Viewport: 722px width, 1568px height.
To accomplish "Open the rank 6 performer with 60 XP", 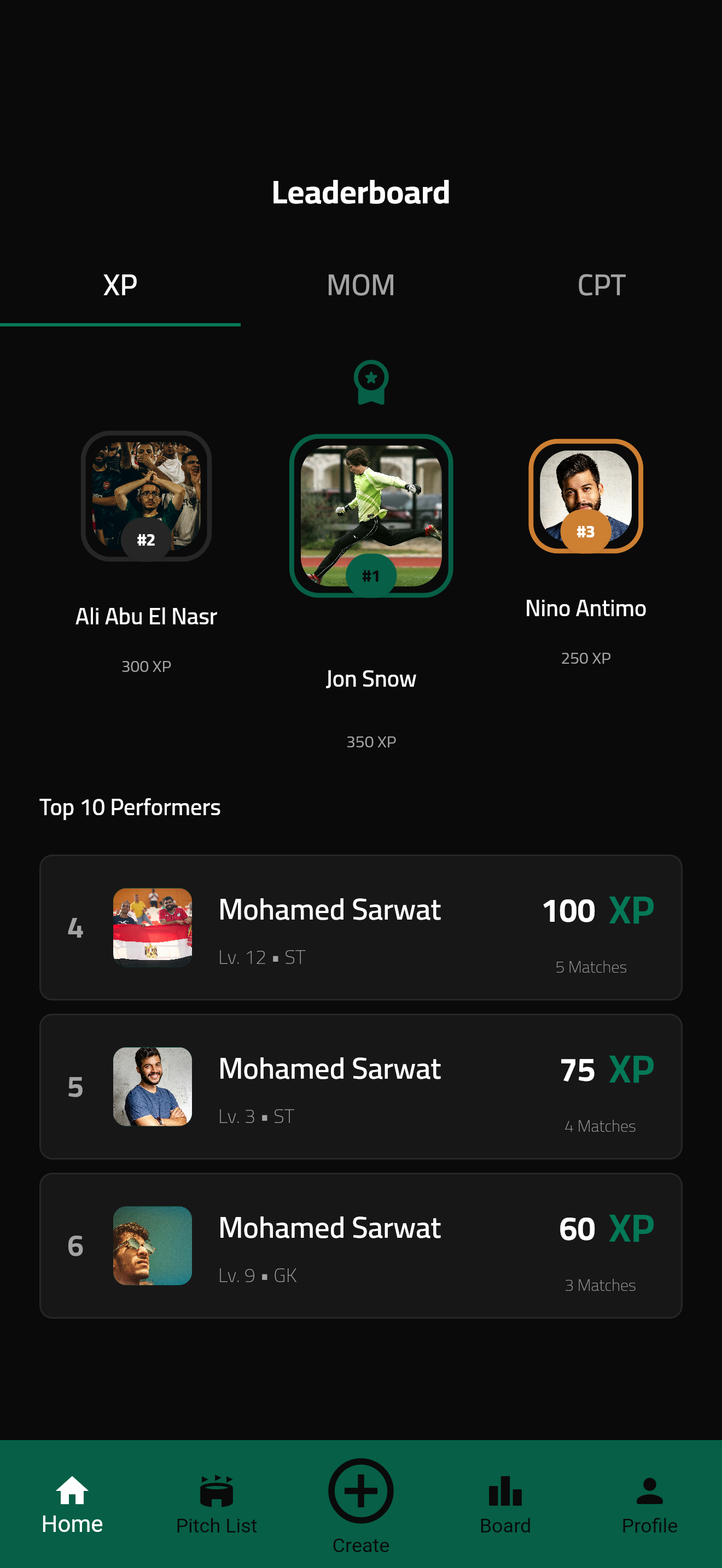I will pos(360,1245).
